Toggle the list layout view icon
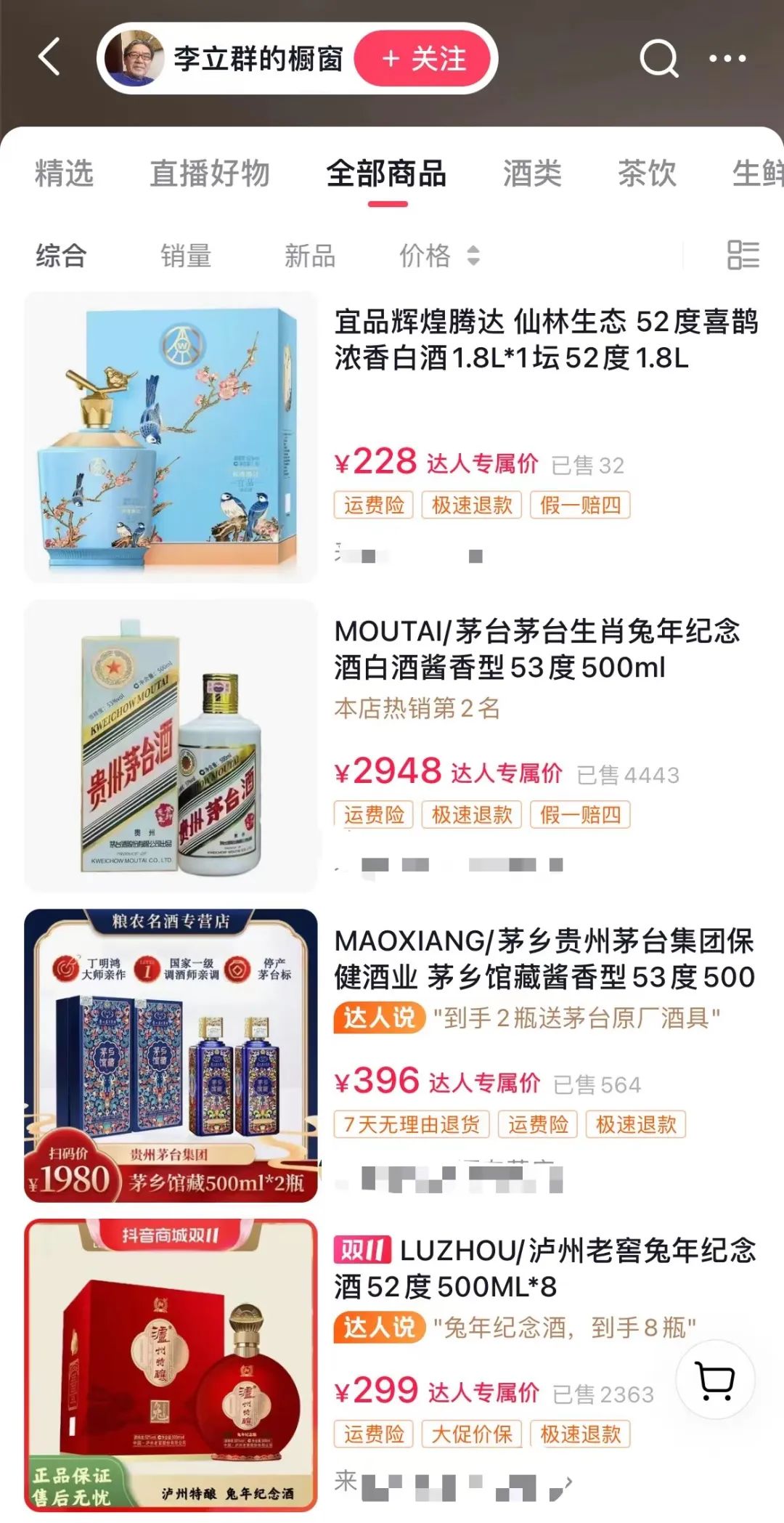Screen dimensions: 784x1523 (x=743, y=255)
